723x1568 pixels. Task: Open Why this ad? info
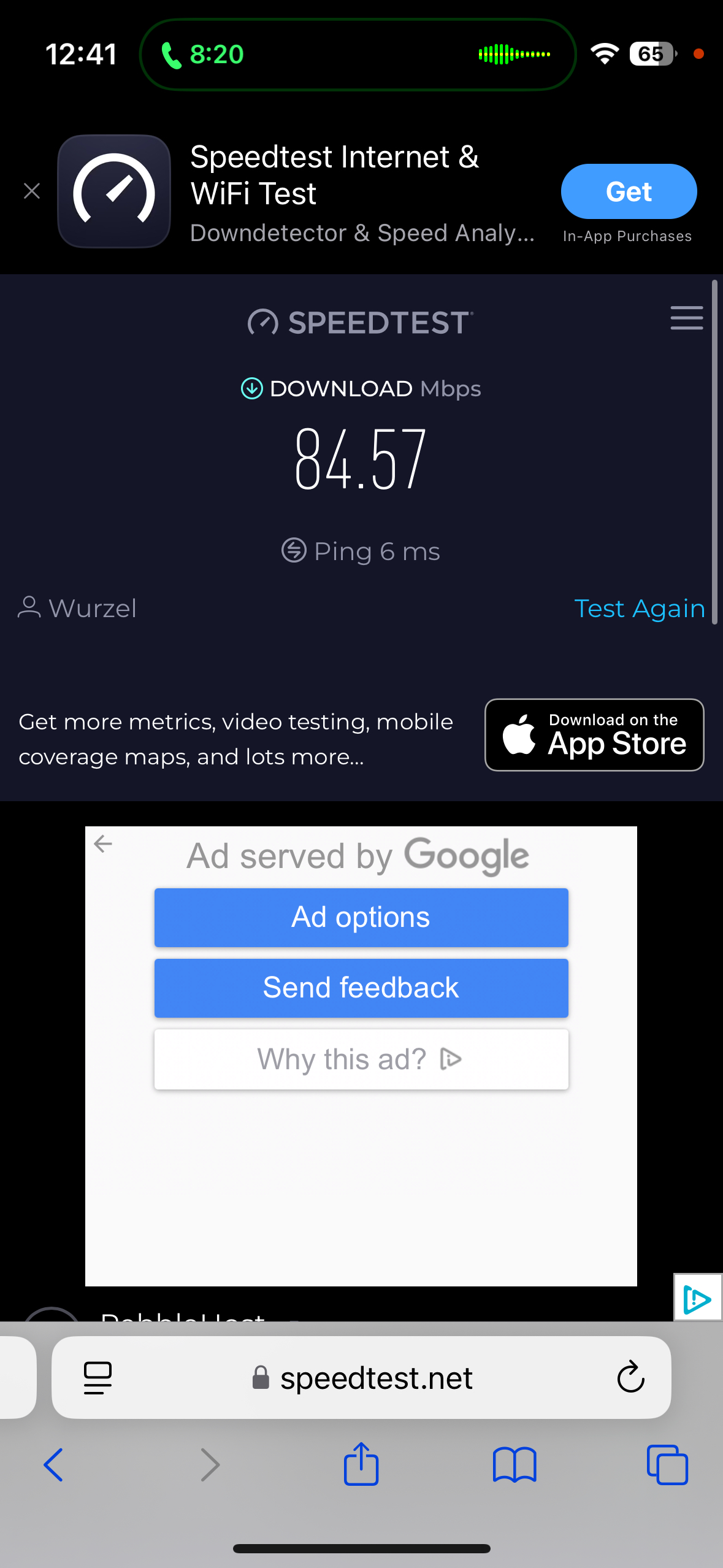tap(361, 1059)
